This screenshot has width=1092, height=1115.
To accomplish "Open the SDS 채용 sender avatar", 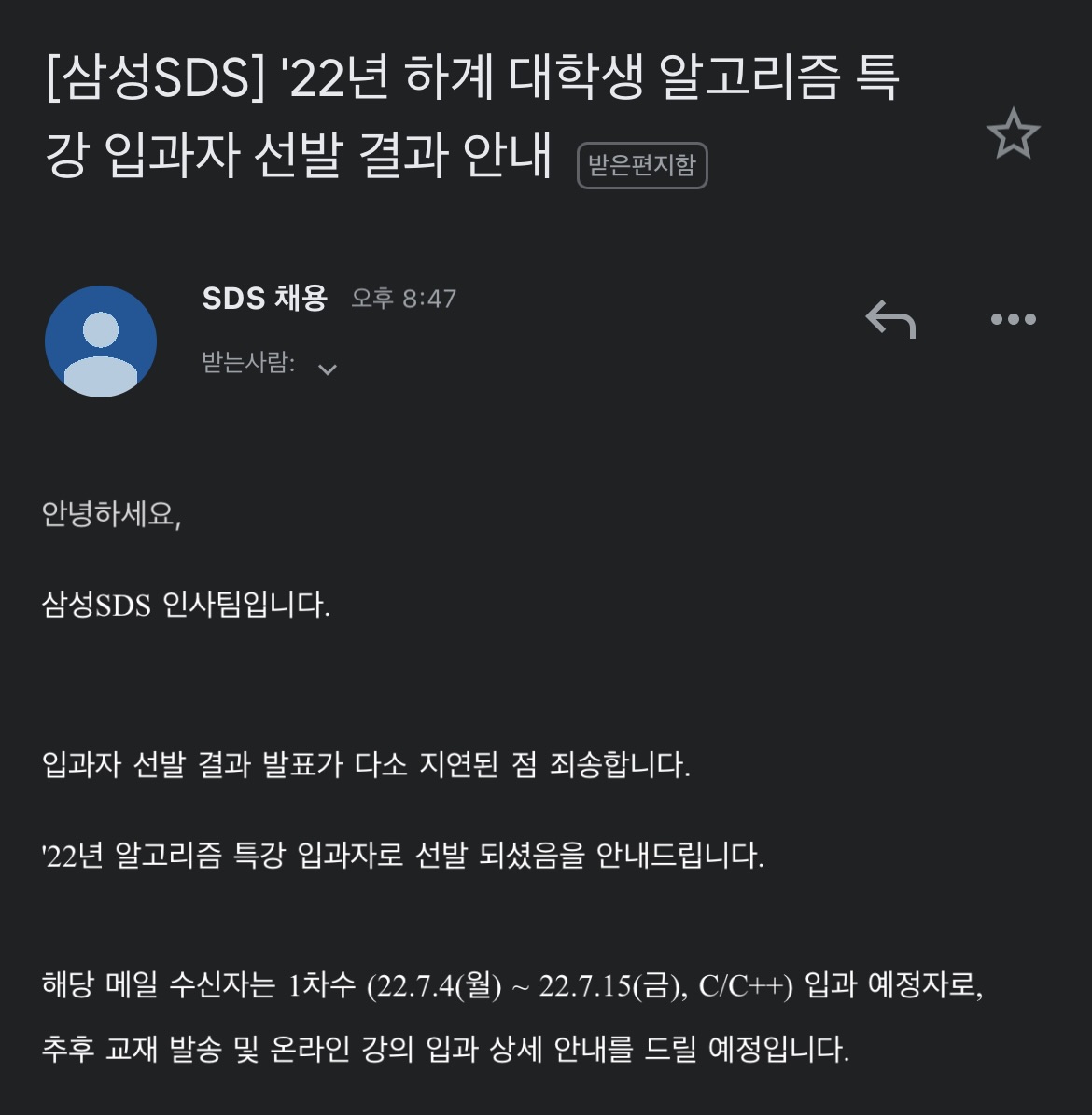I will pos(101,341).
